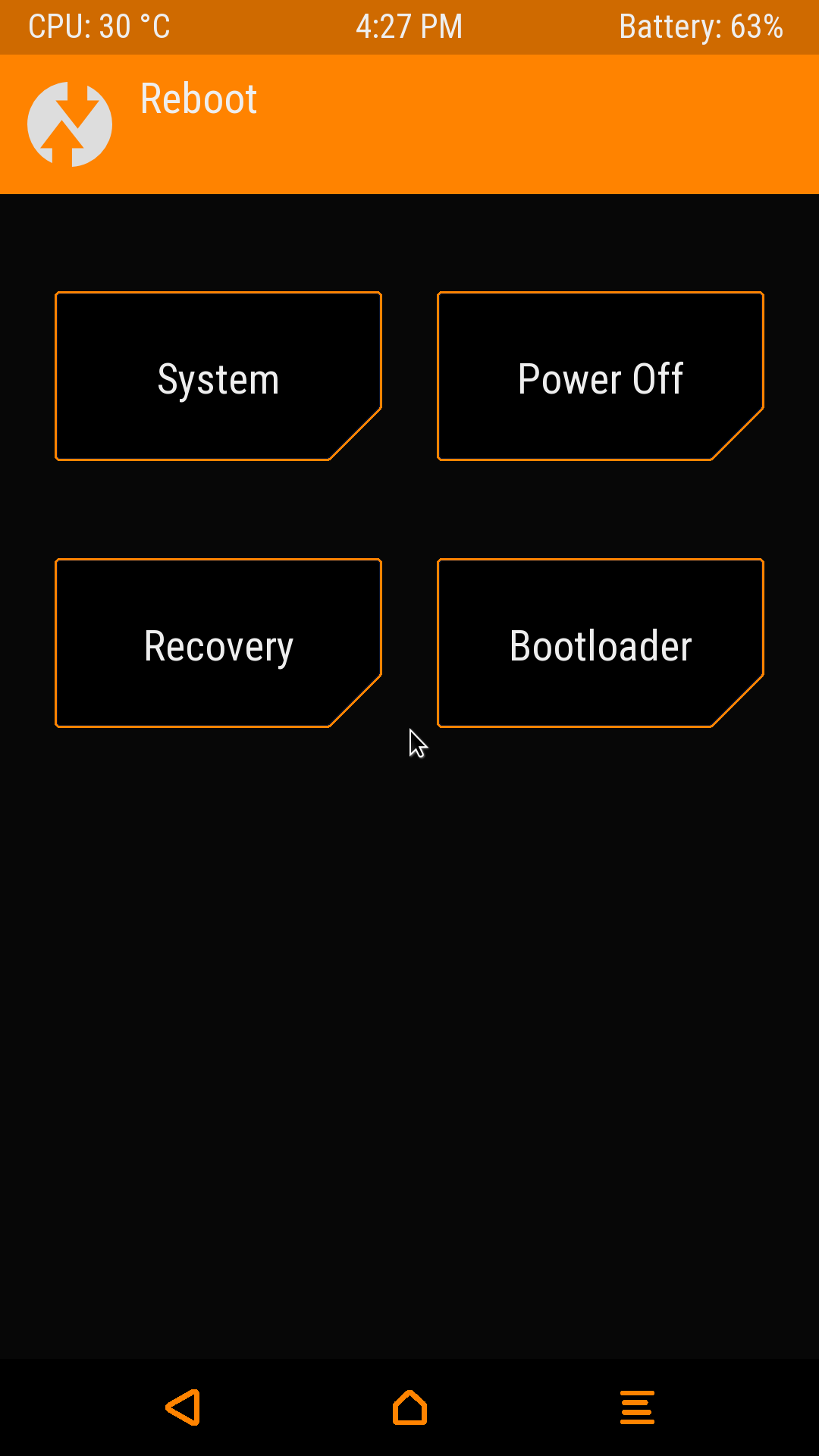The image size is (819, 1456).
Task: Reboot to Bootloader
Action: pos(600,644)
